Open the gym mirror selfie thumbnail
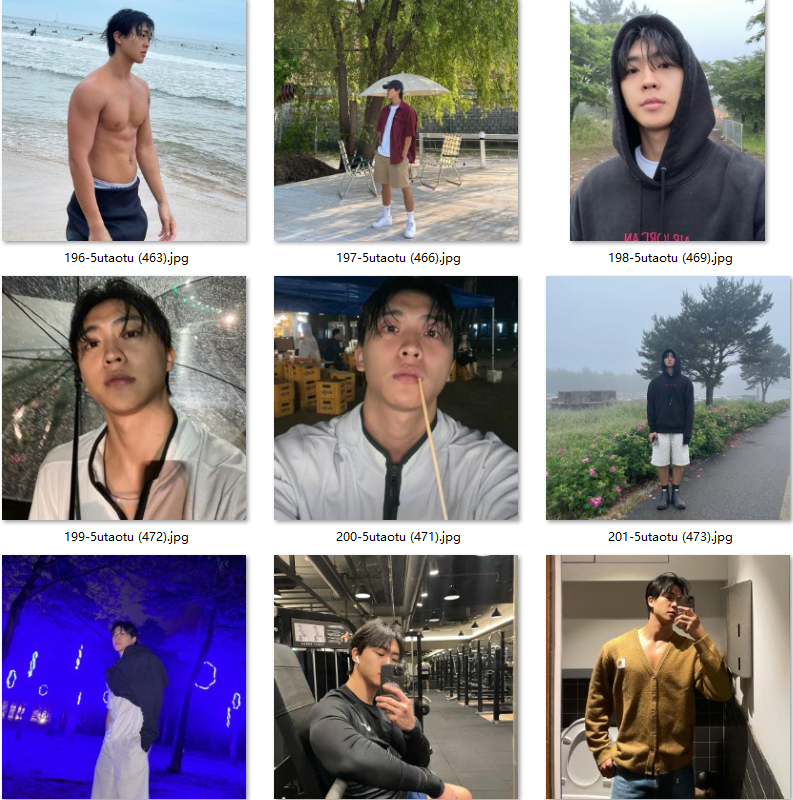Viewport: 793px width, 800px height. coord(396,677)
